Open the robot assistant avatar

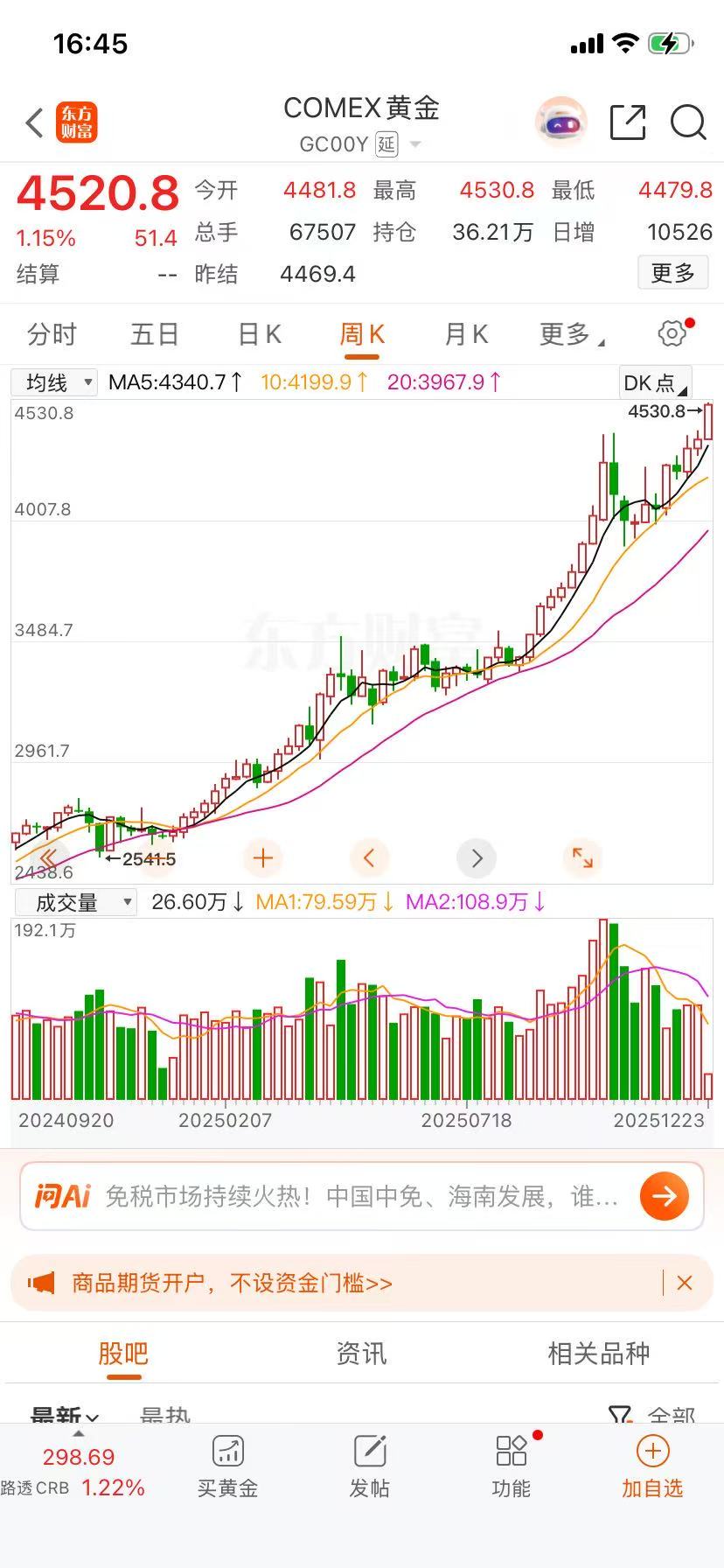(x=560, y=122)
